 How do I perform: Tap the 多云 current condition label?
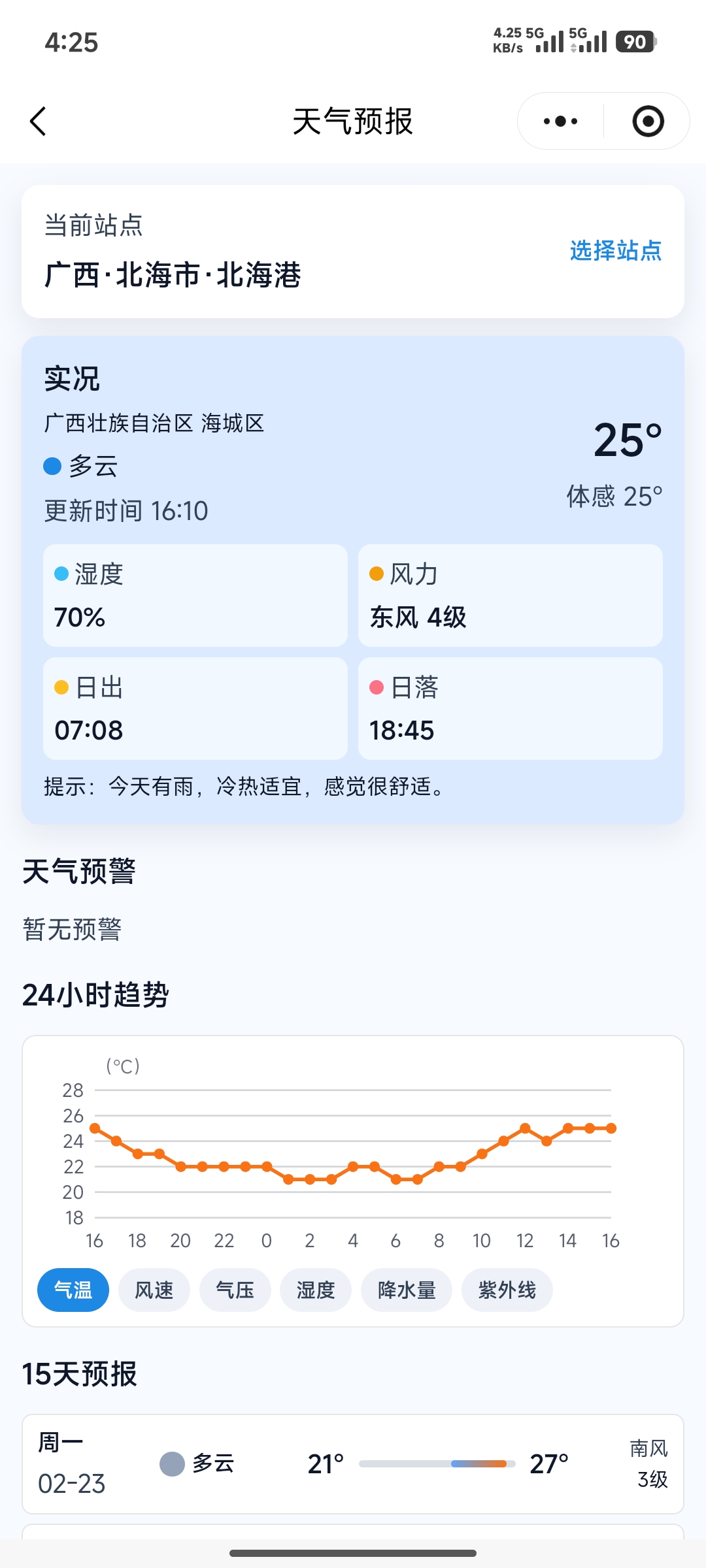[x=93, y=466]
